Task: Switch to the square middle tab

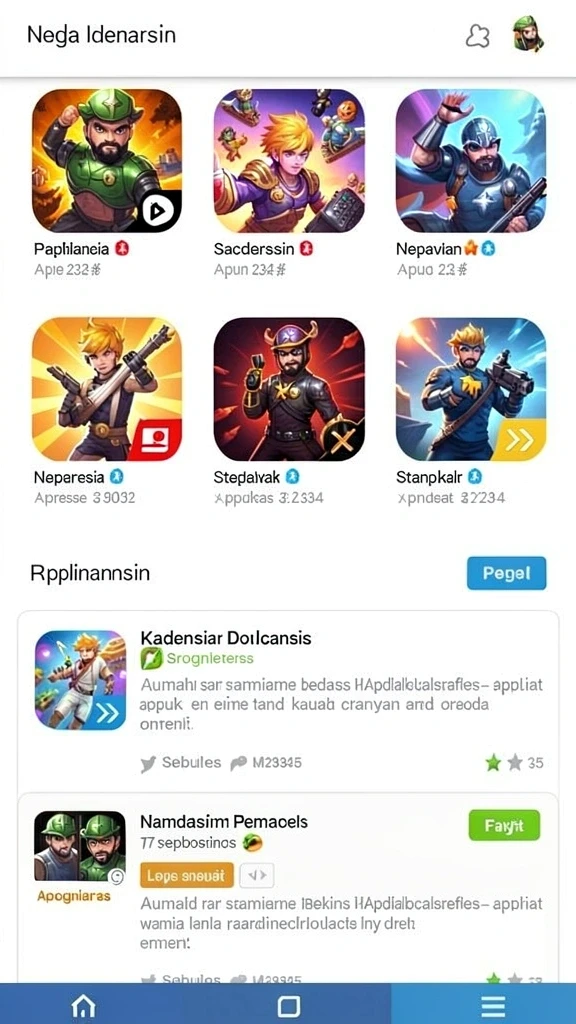Action: (x=288, y=1006)
